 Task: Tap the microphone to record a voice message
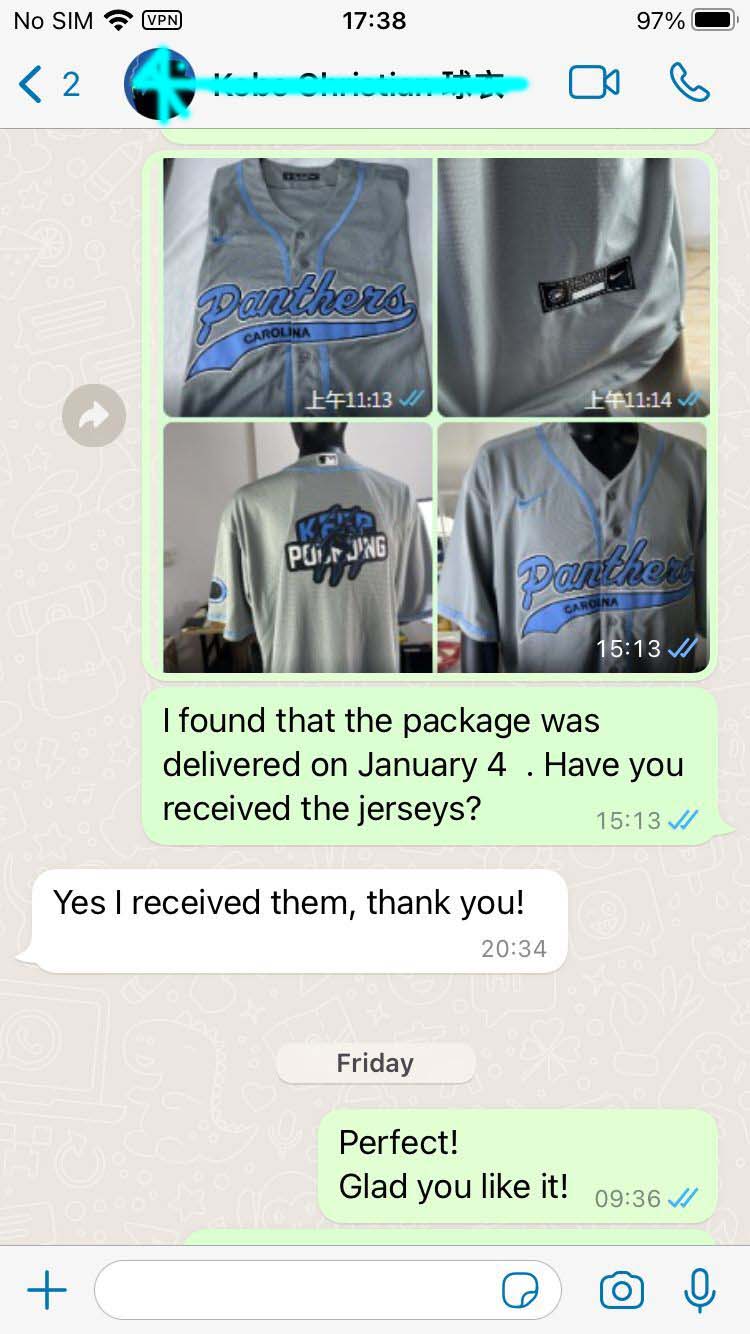[699, 1291]
